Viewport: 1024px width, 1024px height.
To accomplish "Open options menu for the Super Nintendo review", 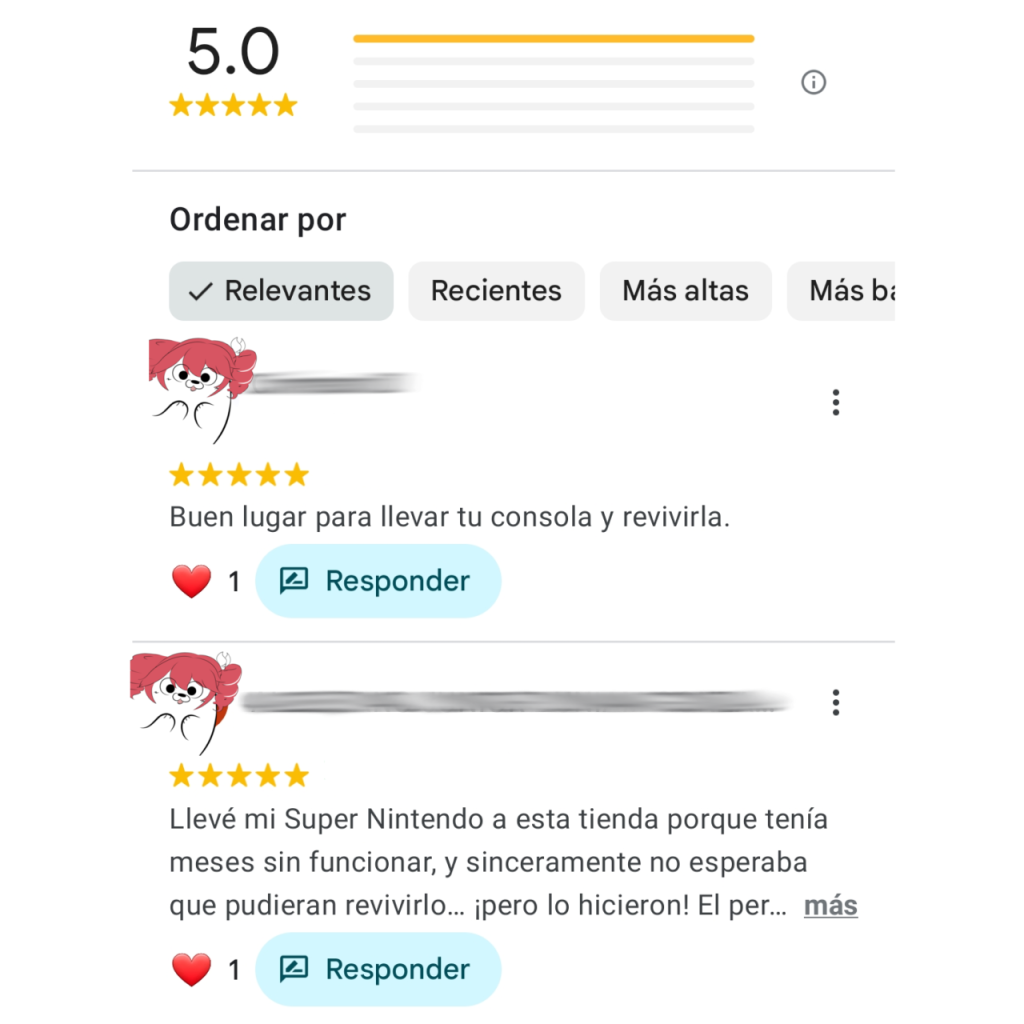I will click(835, 703).
